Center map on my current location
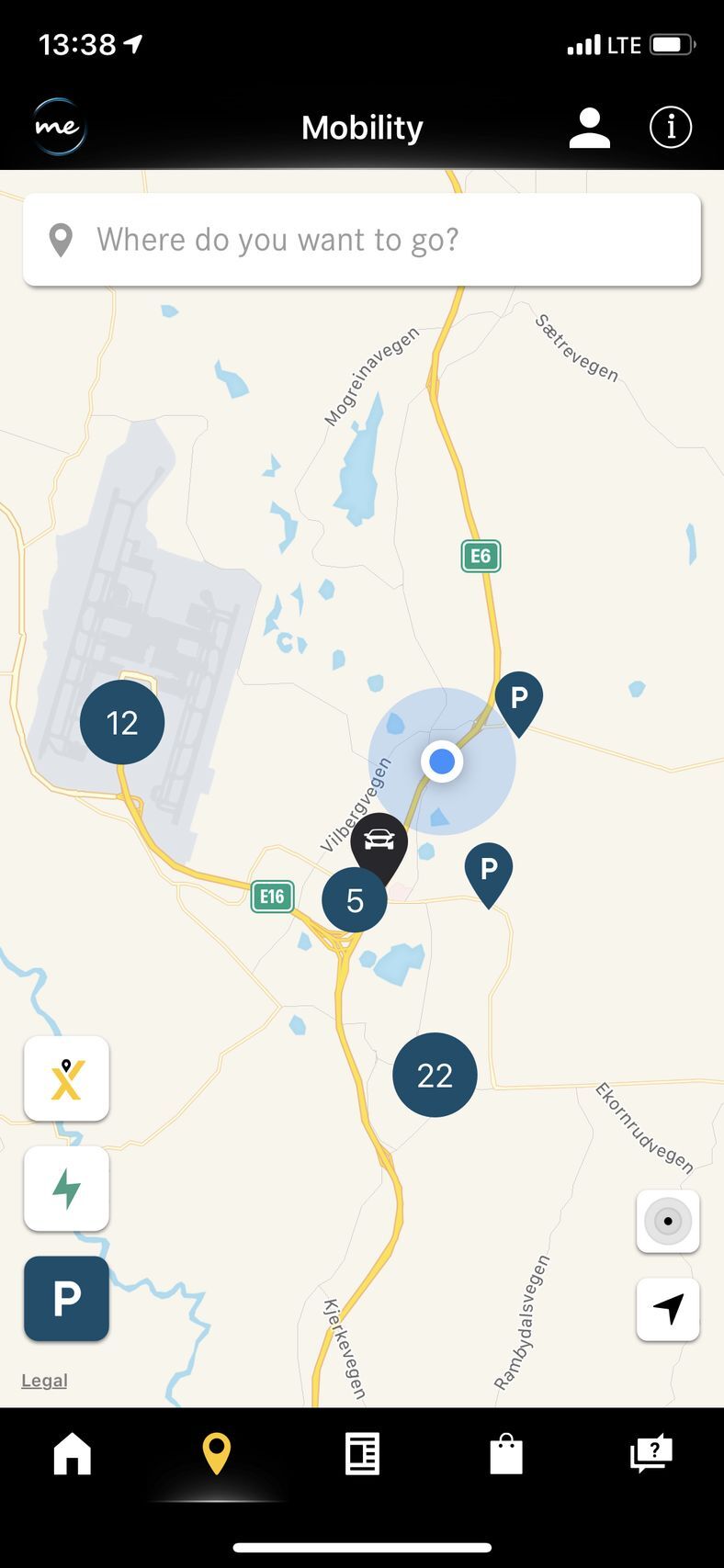 668,1309
